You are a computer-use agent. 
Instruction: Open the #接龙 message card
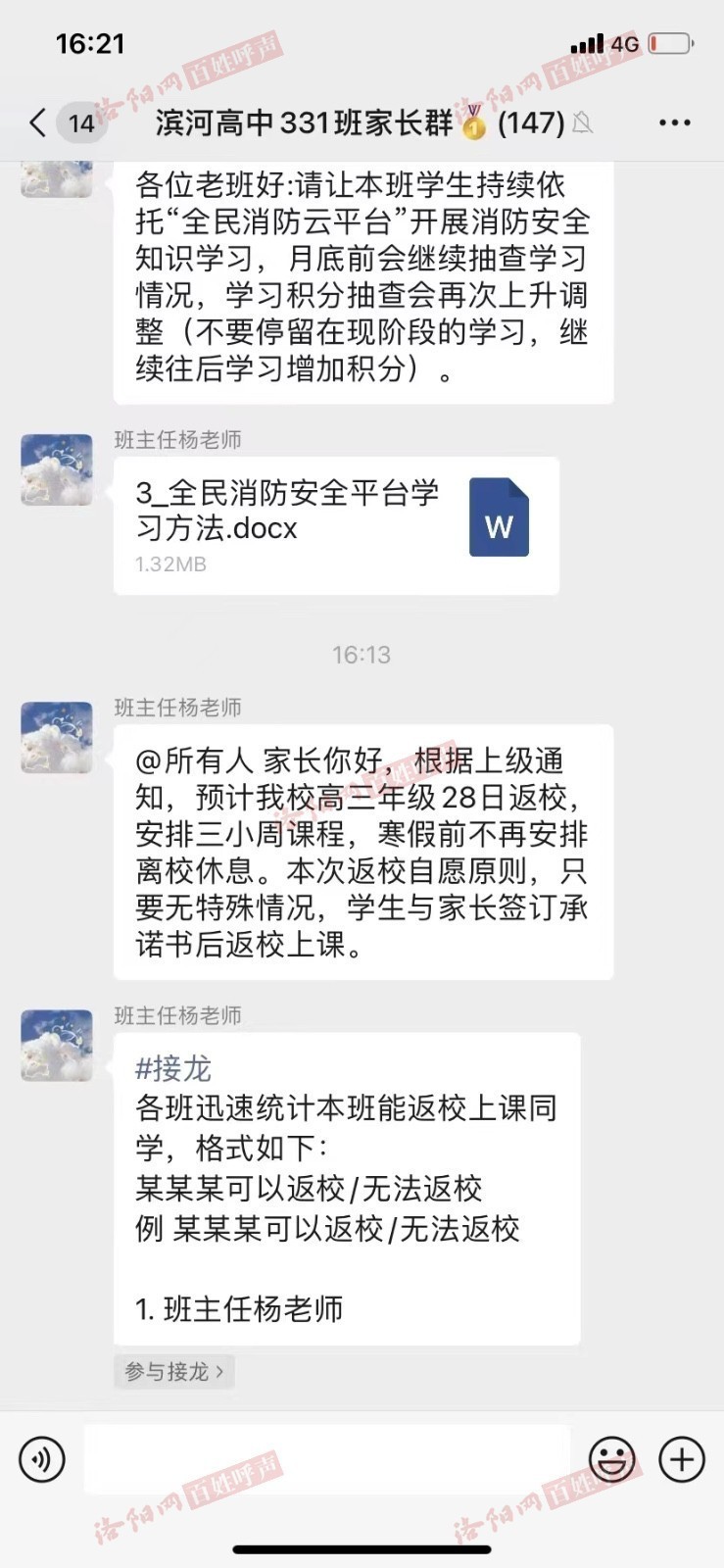[x=346, y=1188]
